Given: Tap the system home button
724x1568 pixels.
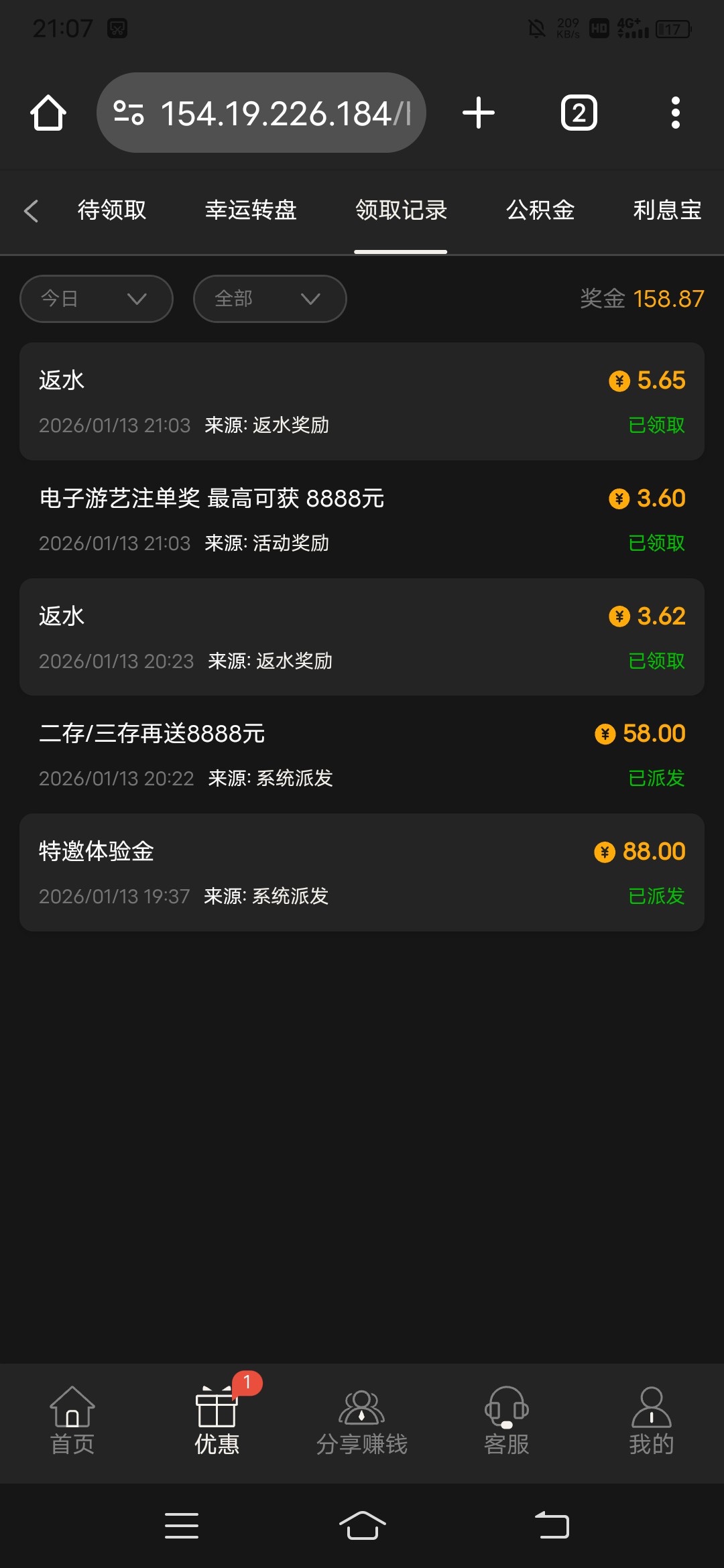Looking at the screenshot, I should point(362,1526).
